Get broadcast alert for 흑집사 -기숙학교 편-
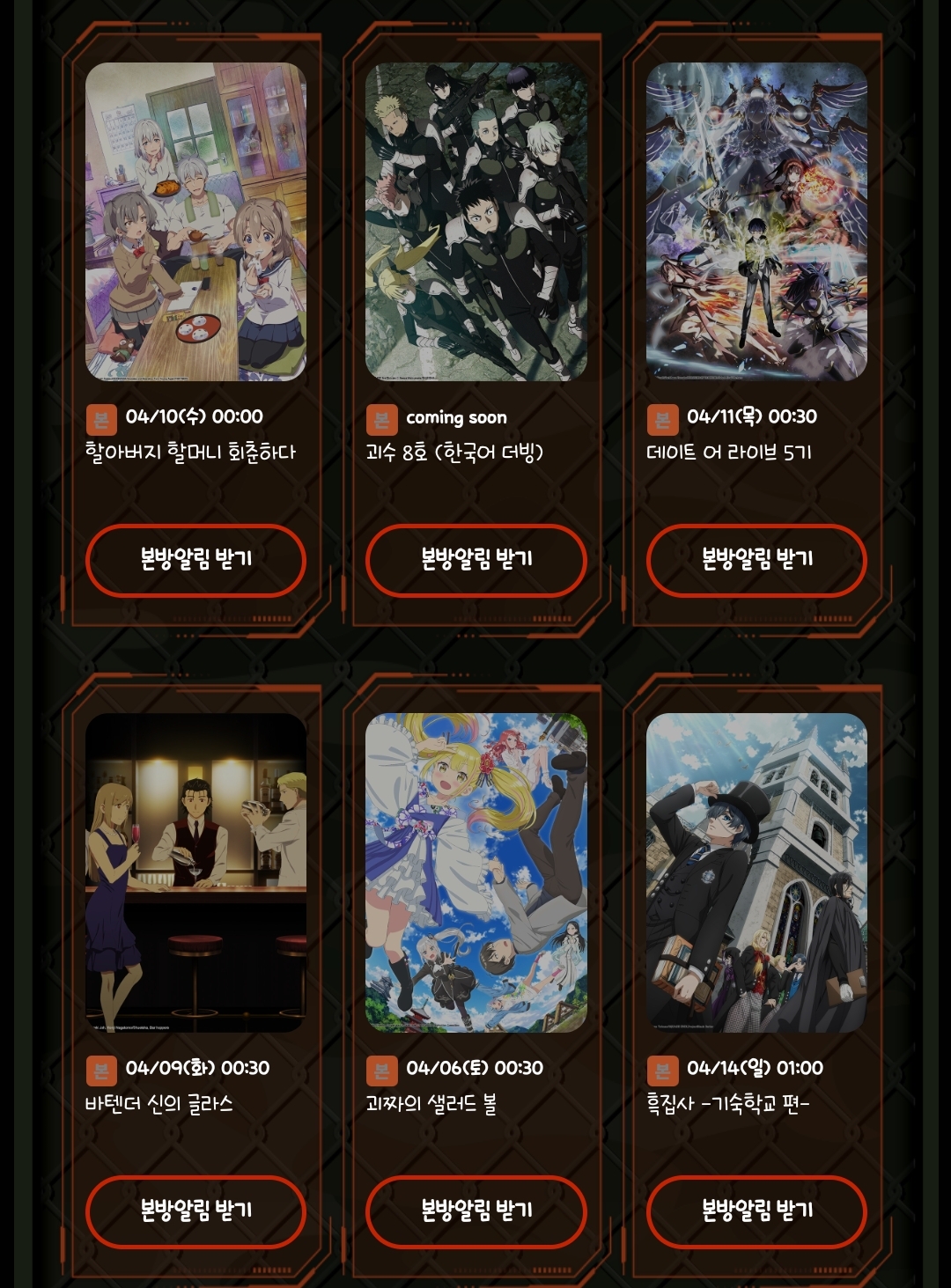Screen dimensions: 951x1288 [756, 1211]
